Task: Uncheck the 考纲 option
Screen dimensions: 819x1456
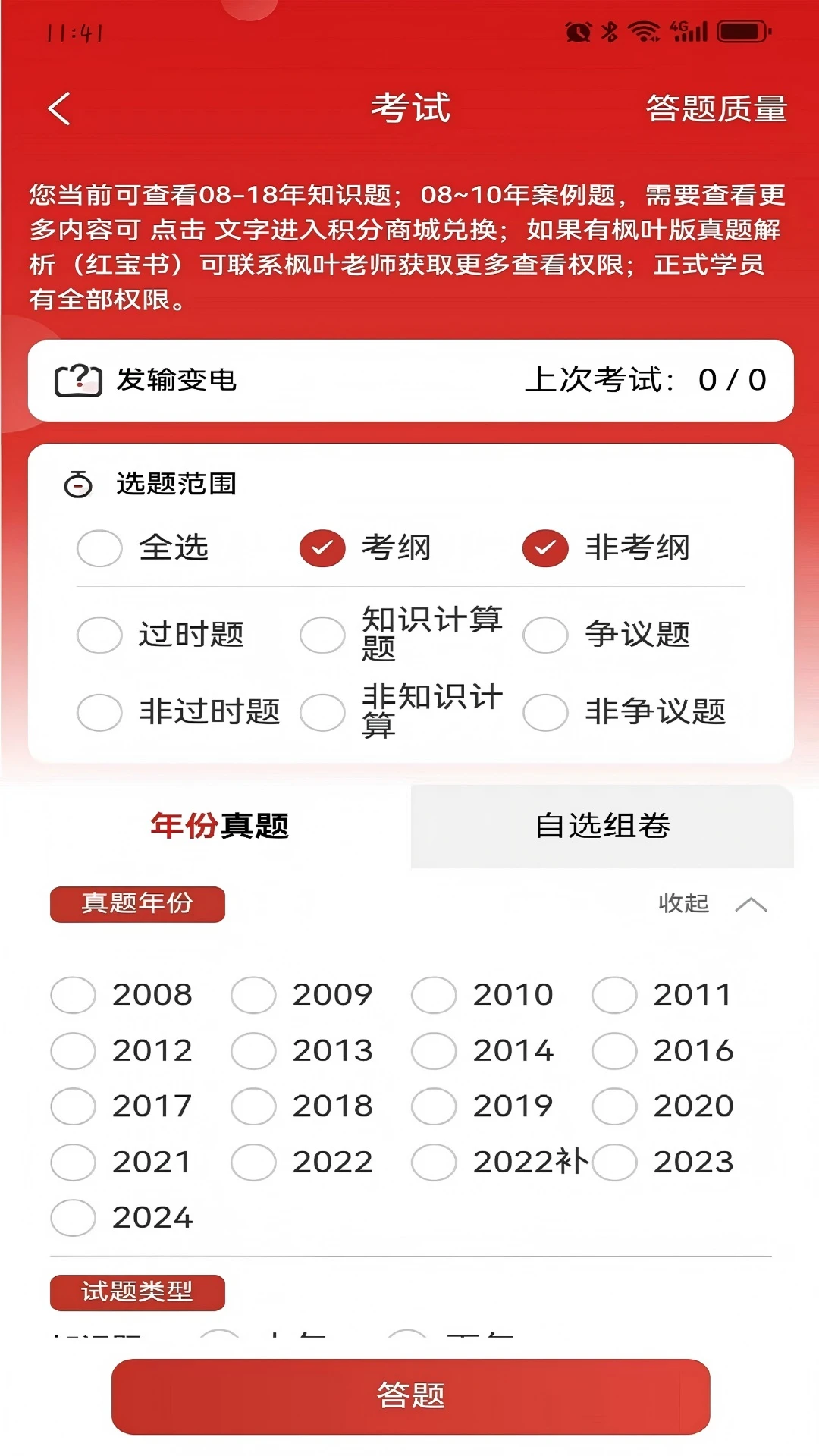Action: point(323,548)
